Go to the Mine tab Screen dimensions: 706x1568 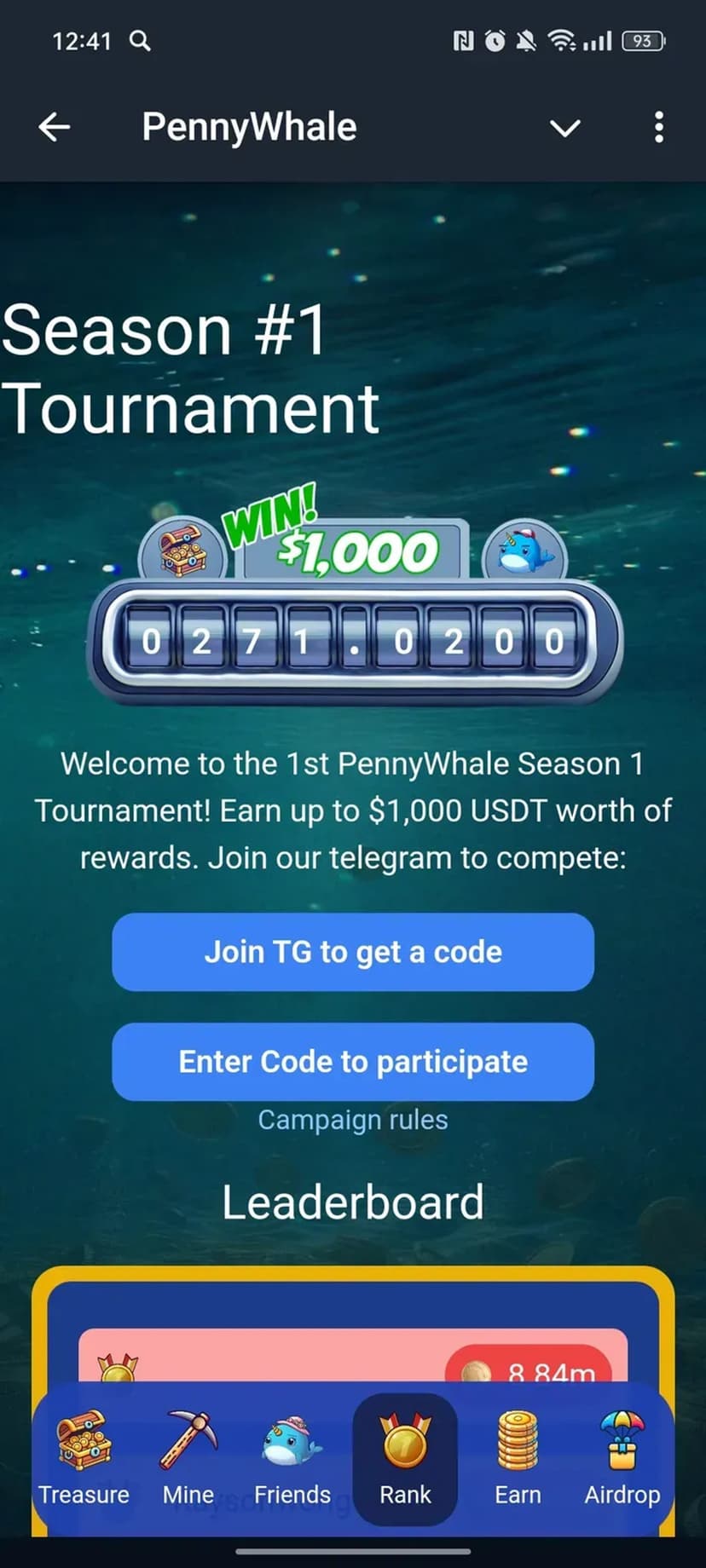click(x=188, y=1459)
